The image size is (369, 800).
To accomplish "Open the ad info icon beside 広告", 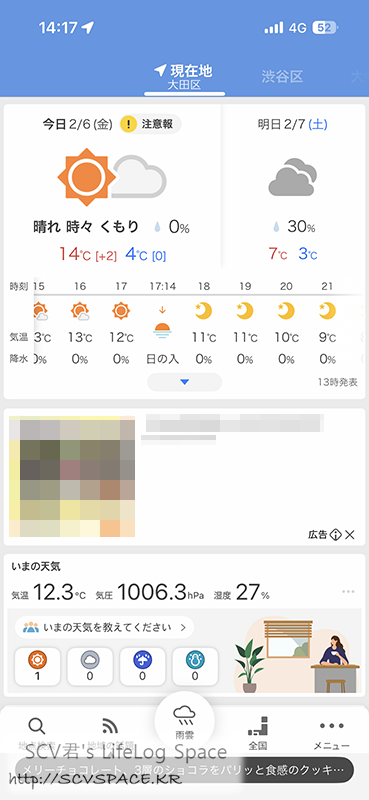I will (x=335, y=535).
